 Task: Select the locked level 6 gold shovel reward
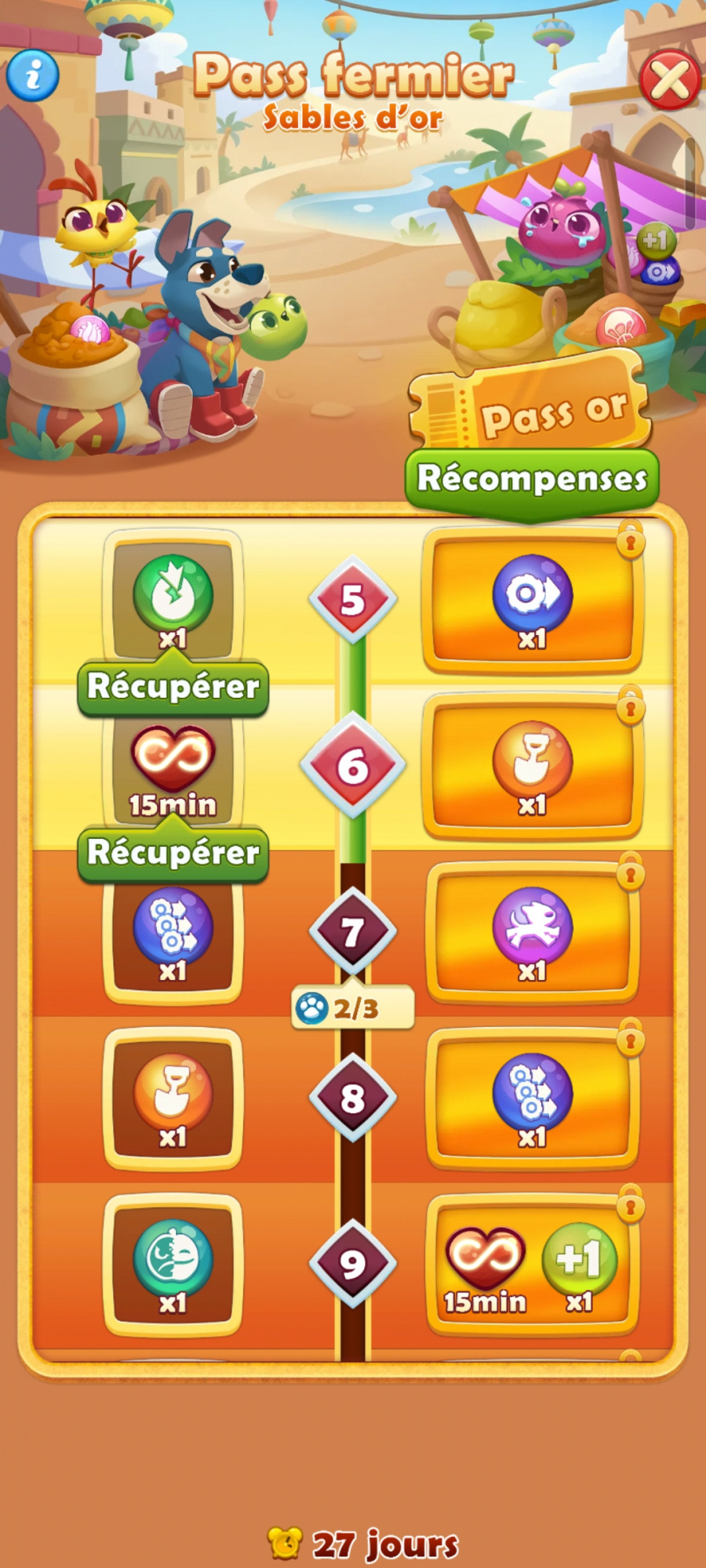coord(533,768)
